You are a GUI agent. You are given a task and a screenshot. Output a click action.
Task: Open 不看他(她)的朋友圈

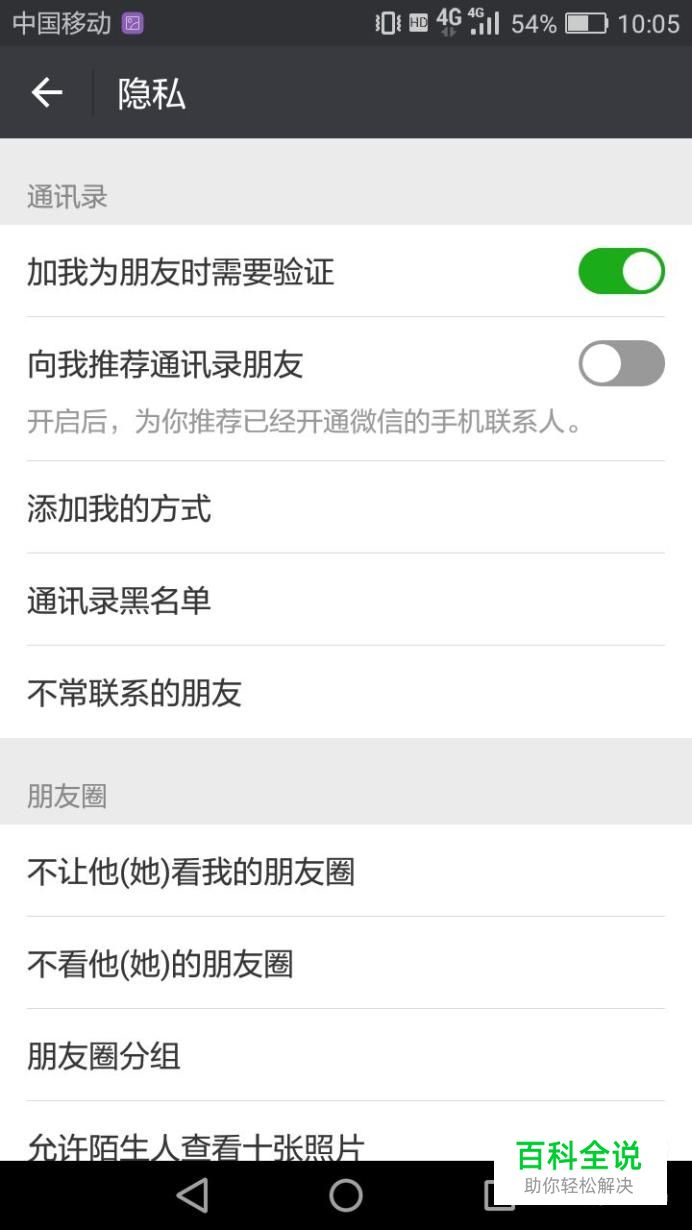pos(346,963)
